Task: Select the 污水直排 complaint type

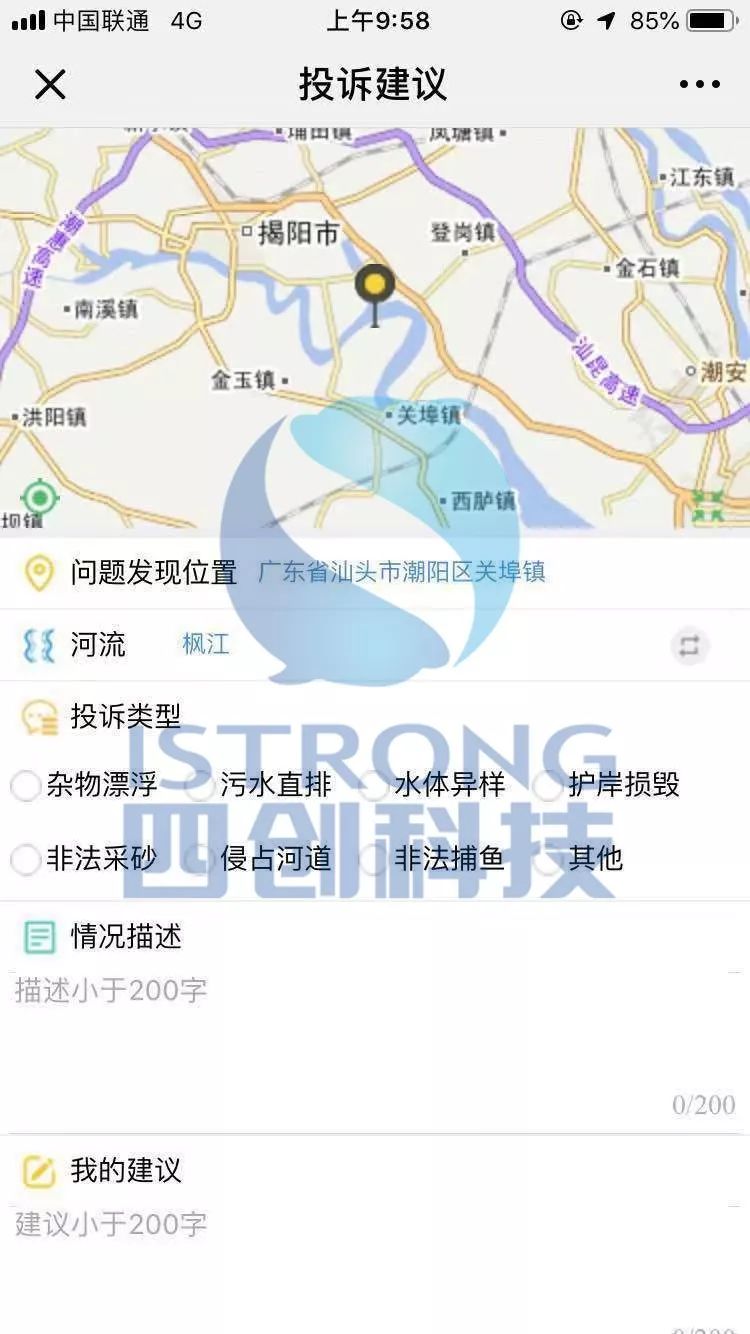Action: tap(200, 786)
